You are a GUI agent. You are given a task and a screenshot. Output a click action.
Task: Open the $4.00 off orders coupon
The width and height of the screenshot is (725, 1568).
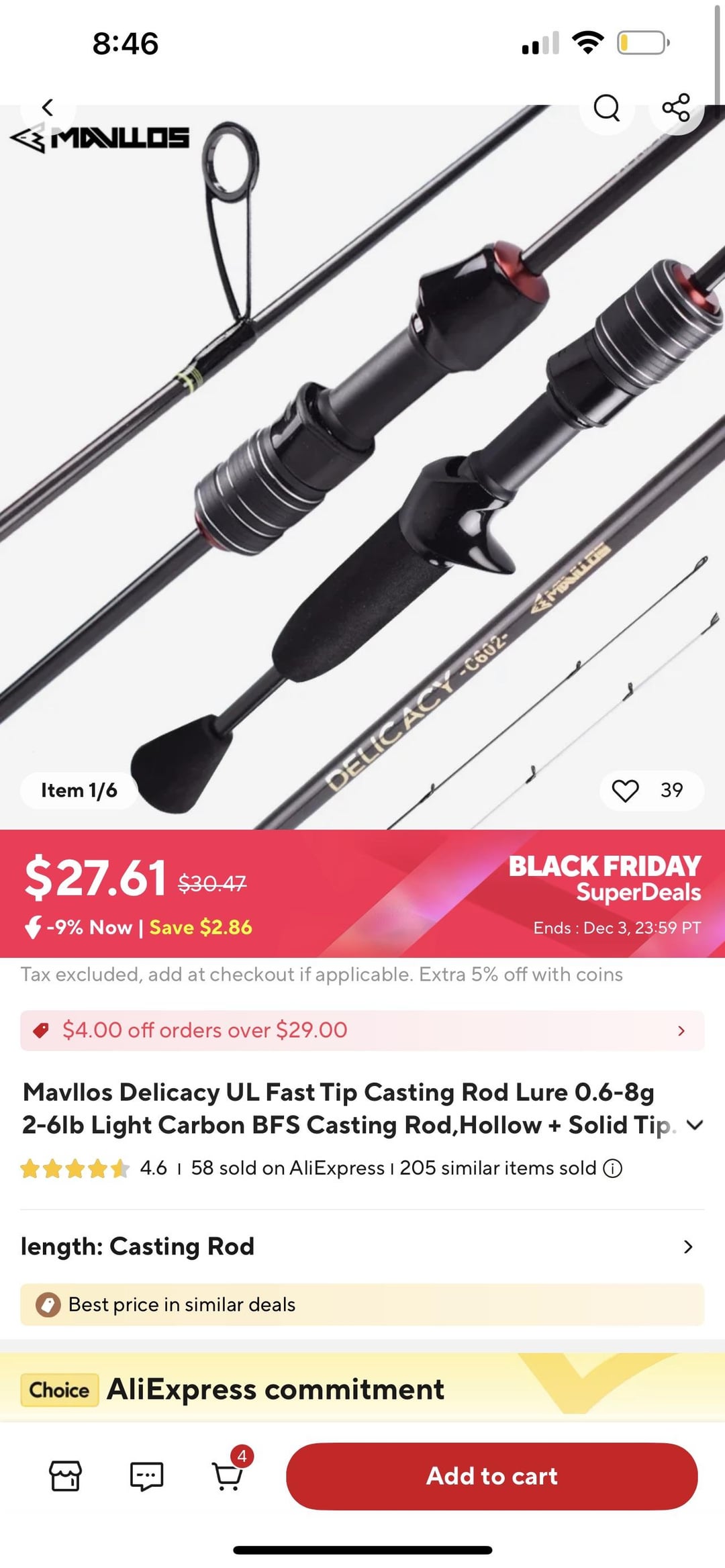pyautogui.click(x=362, y=1030)
